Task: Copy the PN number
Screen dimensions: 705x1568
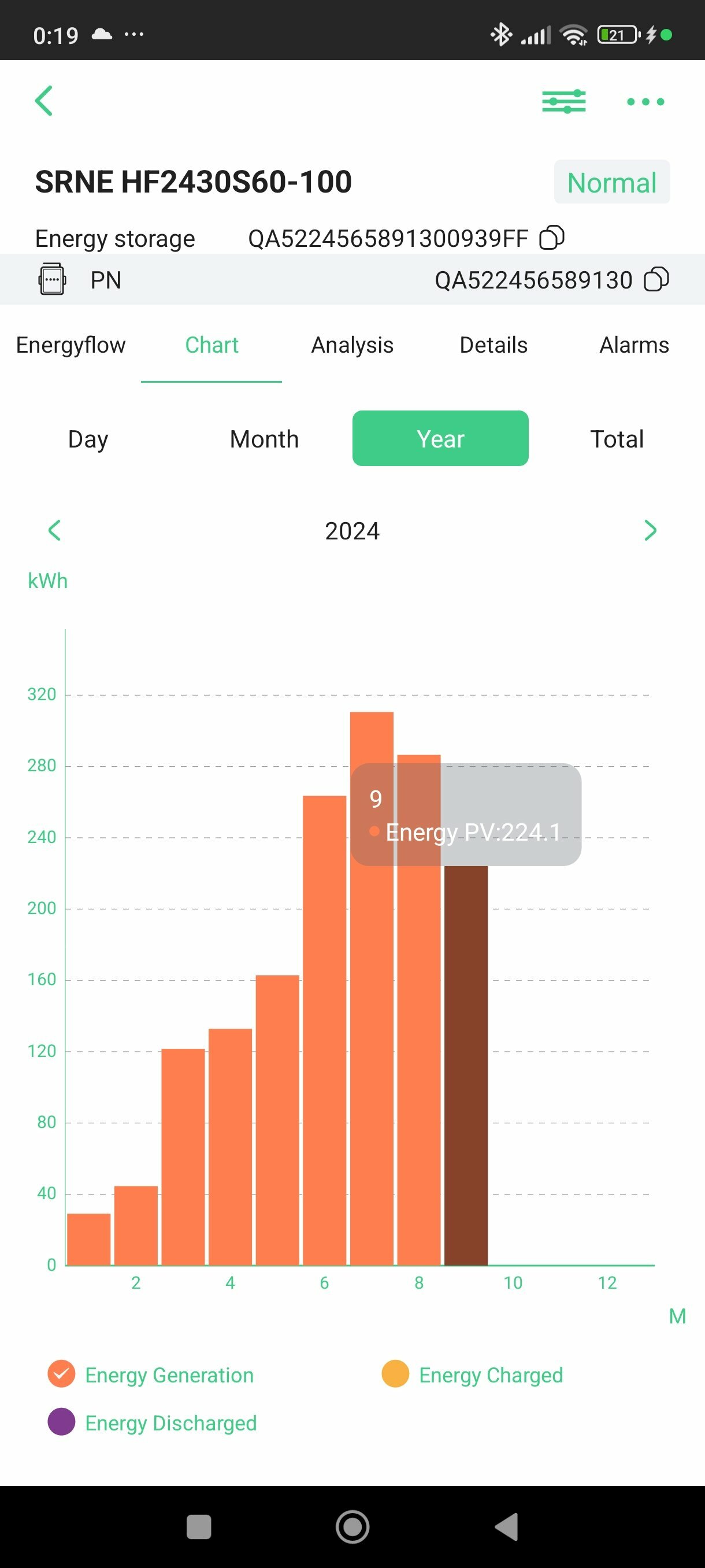Action: [656, 279]
